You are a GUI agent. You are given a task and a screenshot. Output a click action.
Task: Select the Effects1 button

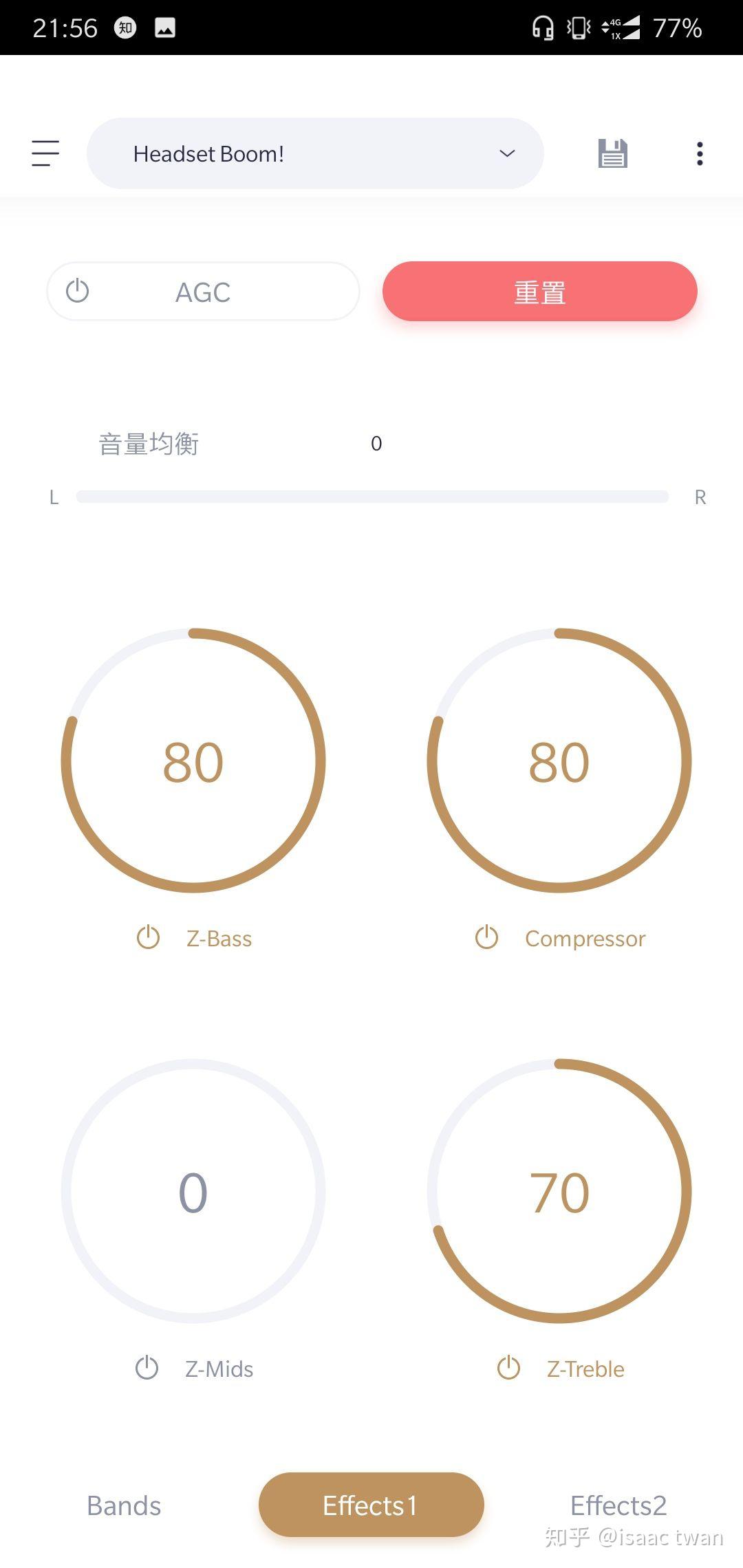(x=370, y=1504)
